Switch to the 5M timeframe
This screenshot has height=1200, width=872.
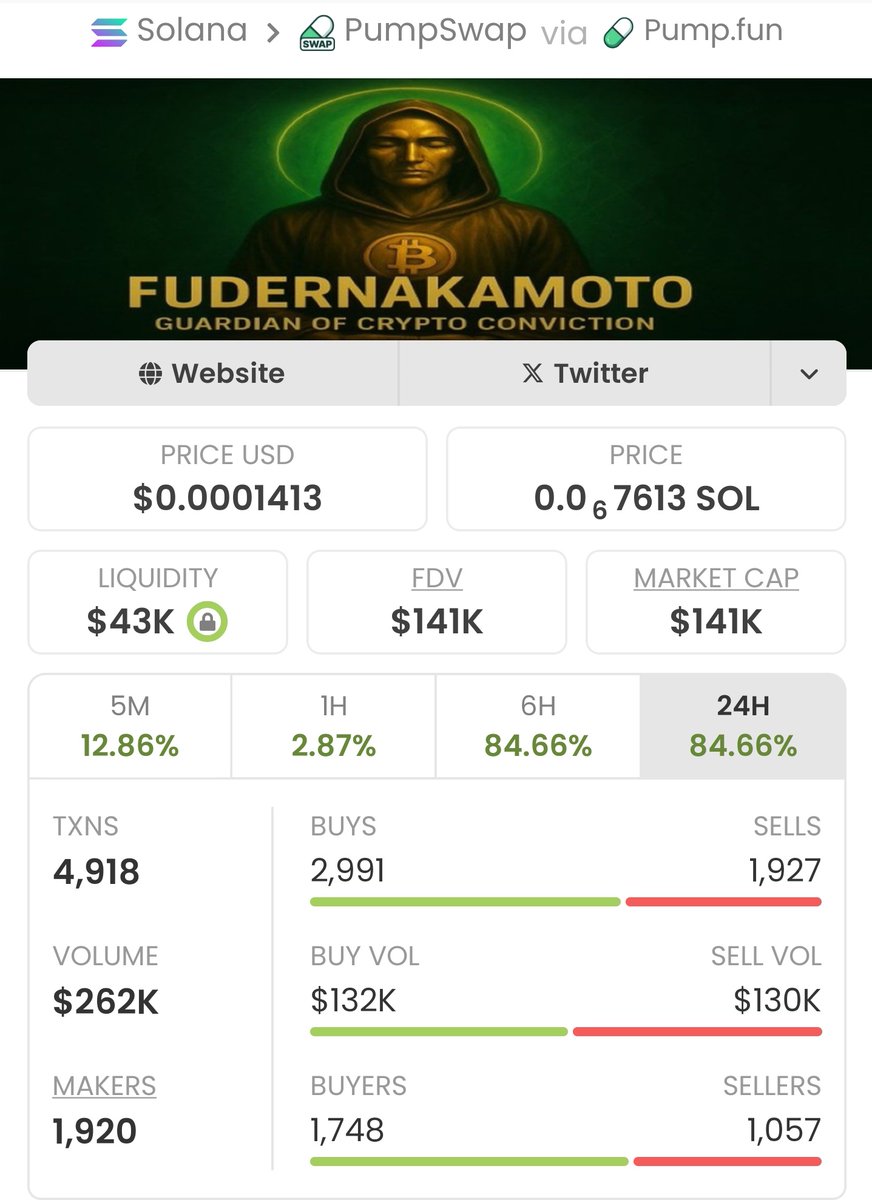[x=130, y=727]
